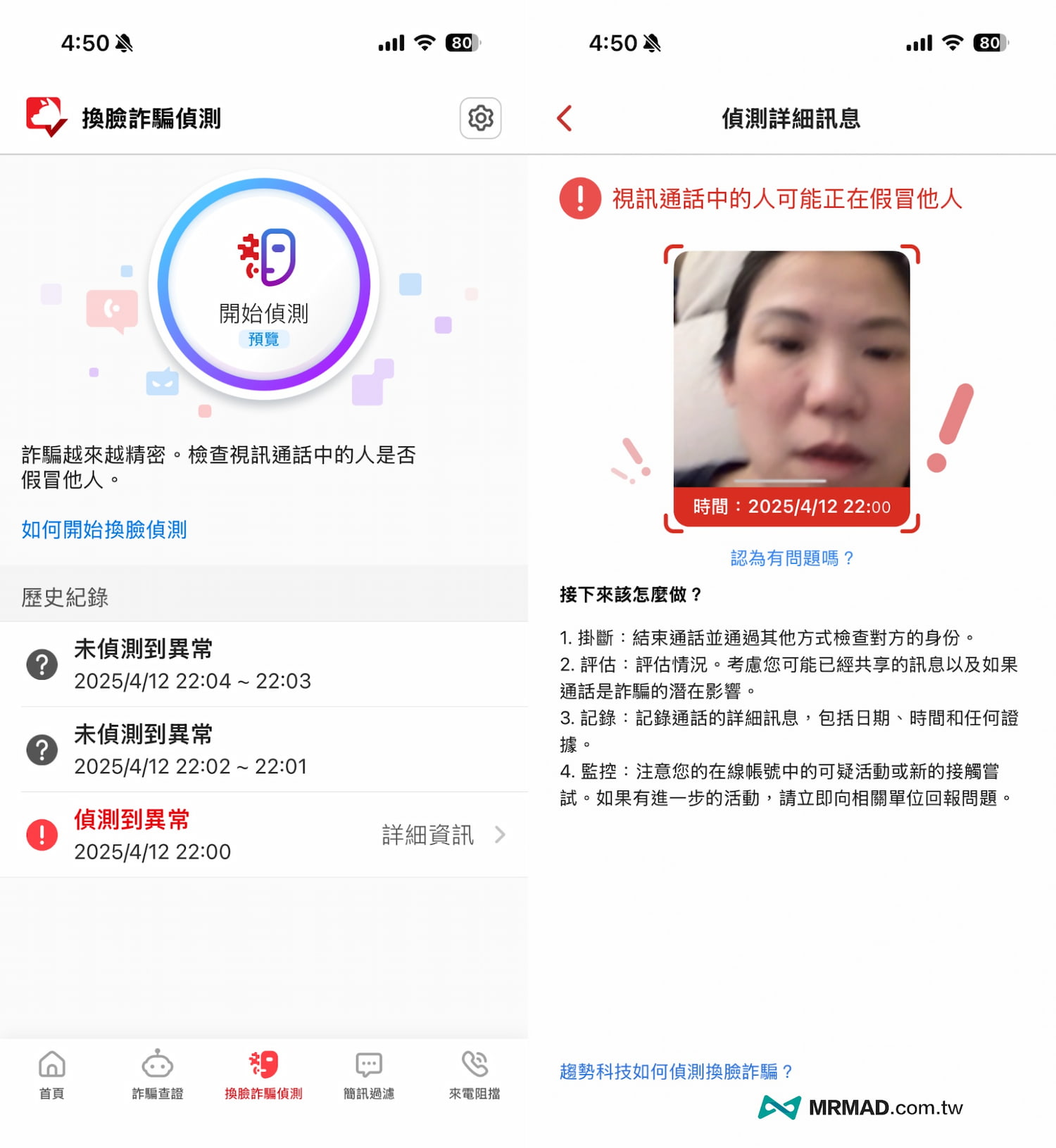Viewport: 1056px width, 1148px height.
Task: Tap the back chevron on 偵測詳細訊息 page
Action: point(563,118)
